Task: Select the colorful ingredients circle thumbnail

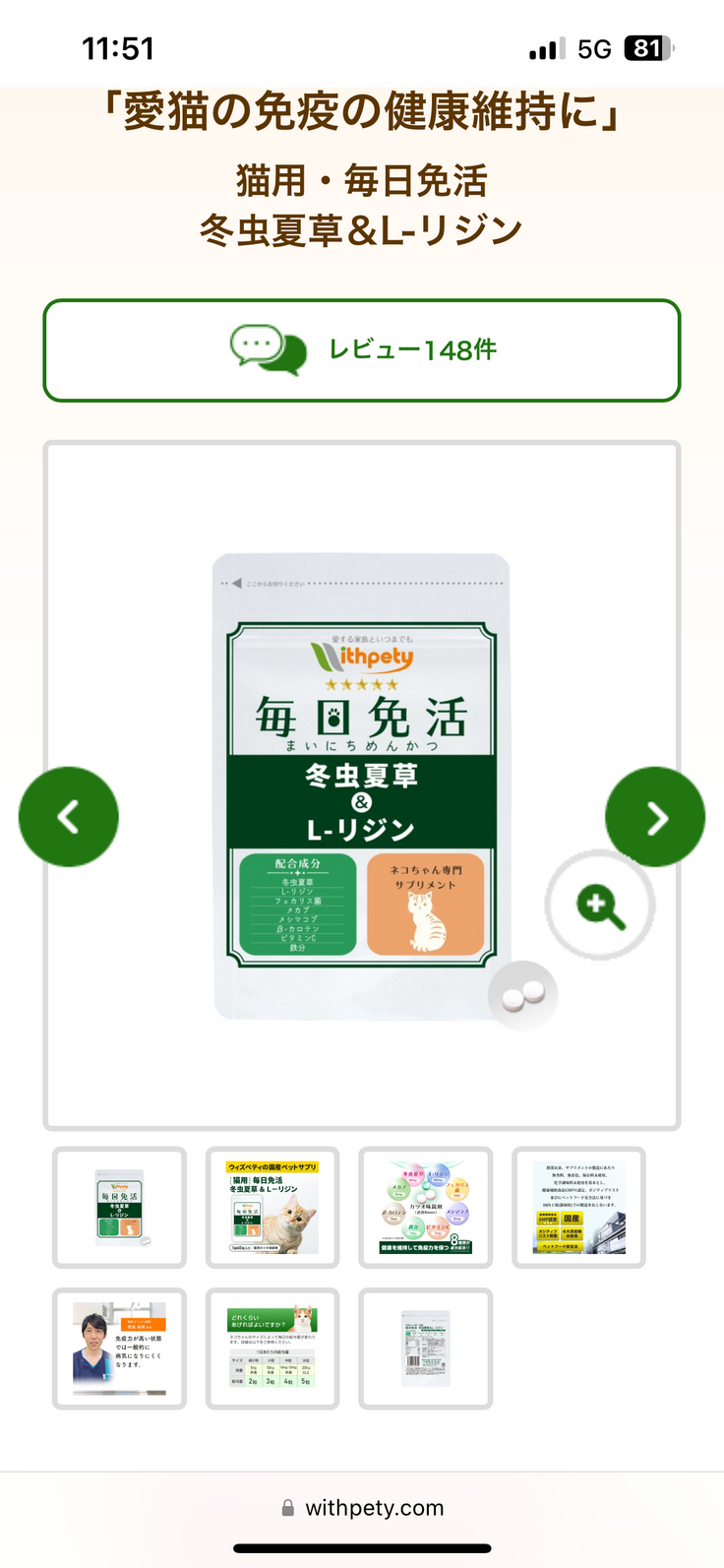Action: click(426, 1207)
